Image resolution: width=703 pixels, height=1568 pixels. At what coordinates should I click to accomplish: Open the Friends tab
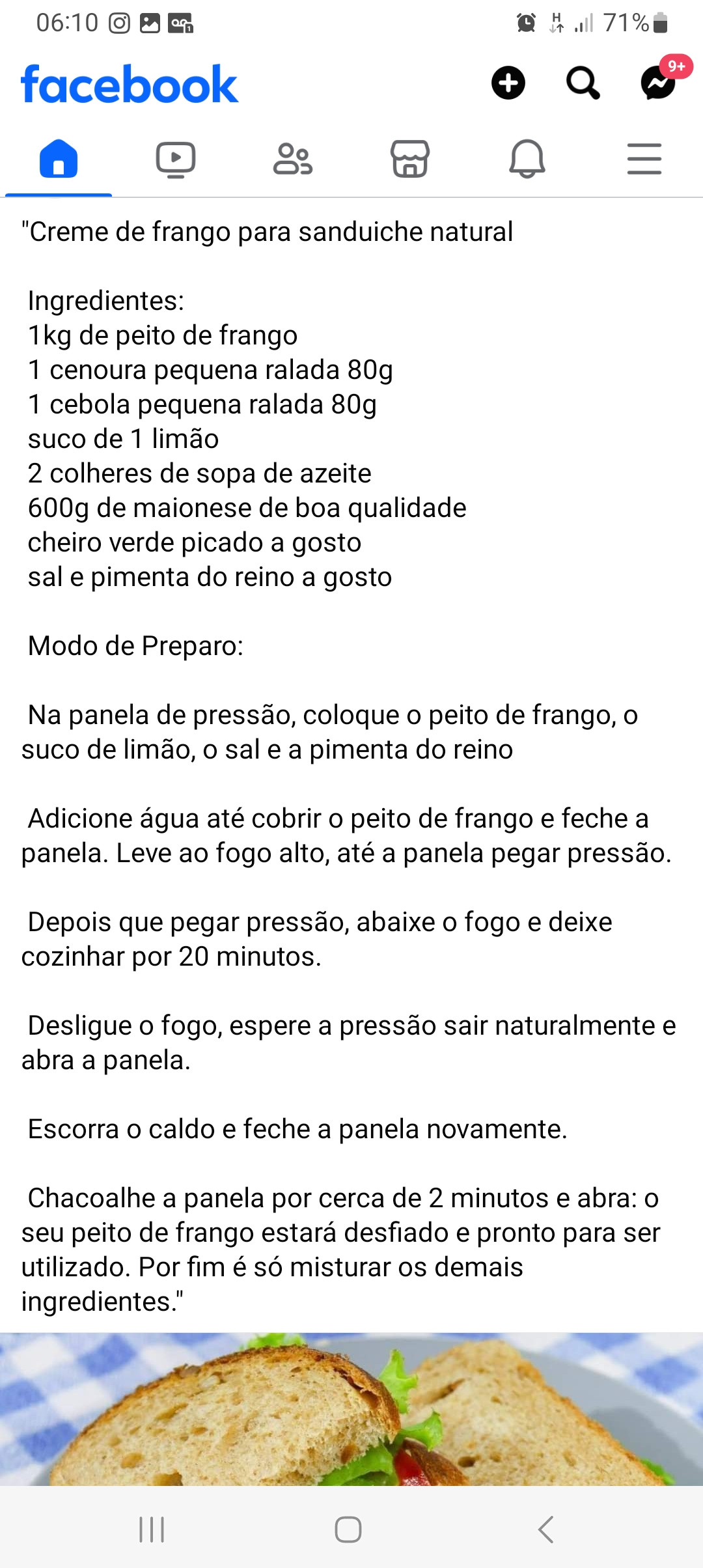coord(293,159)
